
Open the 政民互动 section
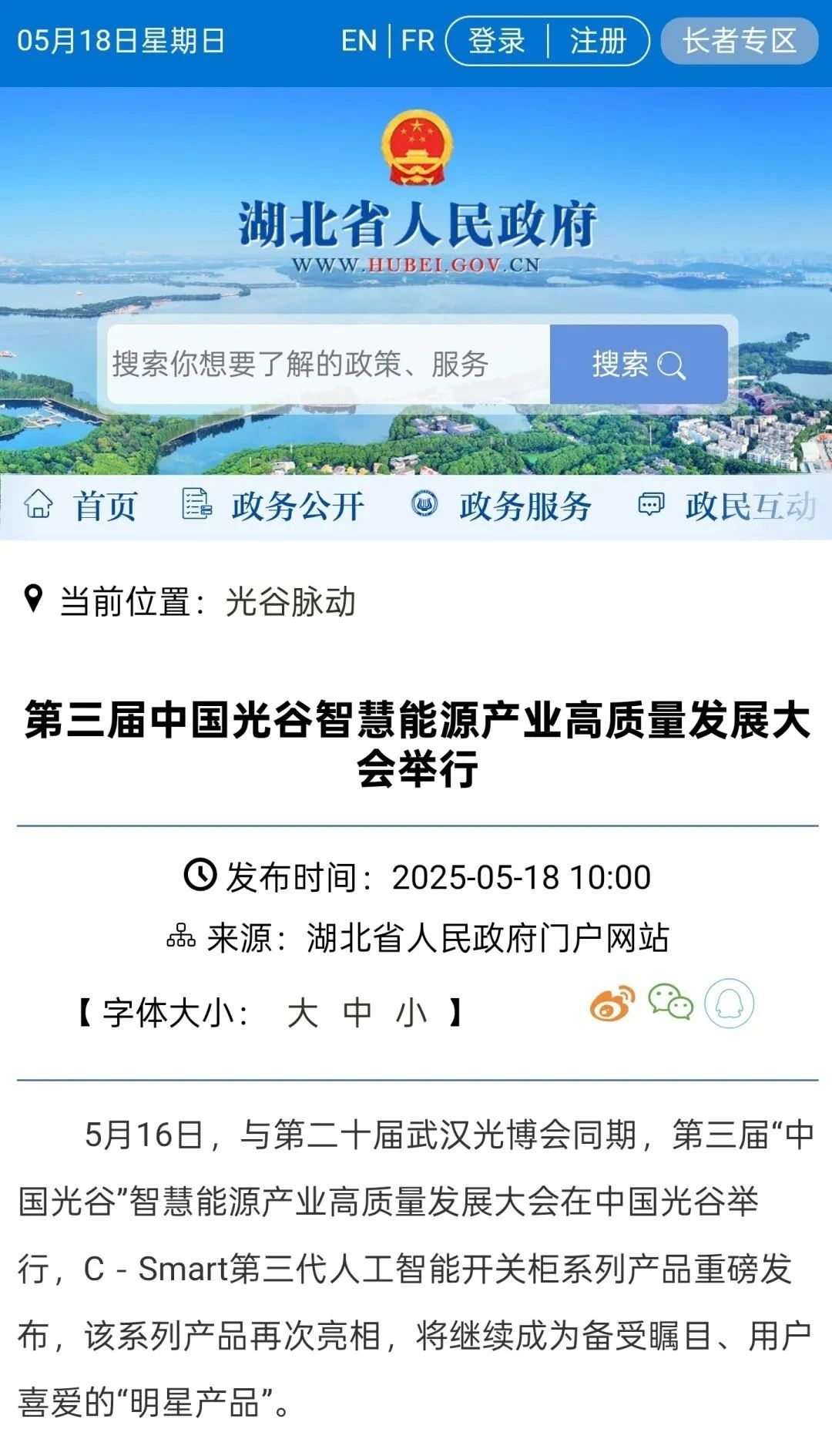click(x=728, y=506)
